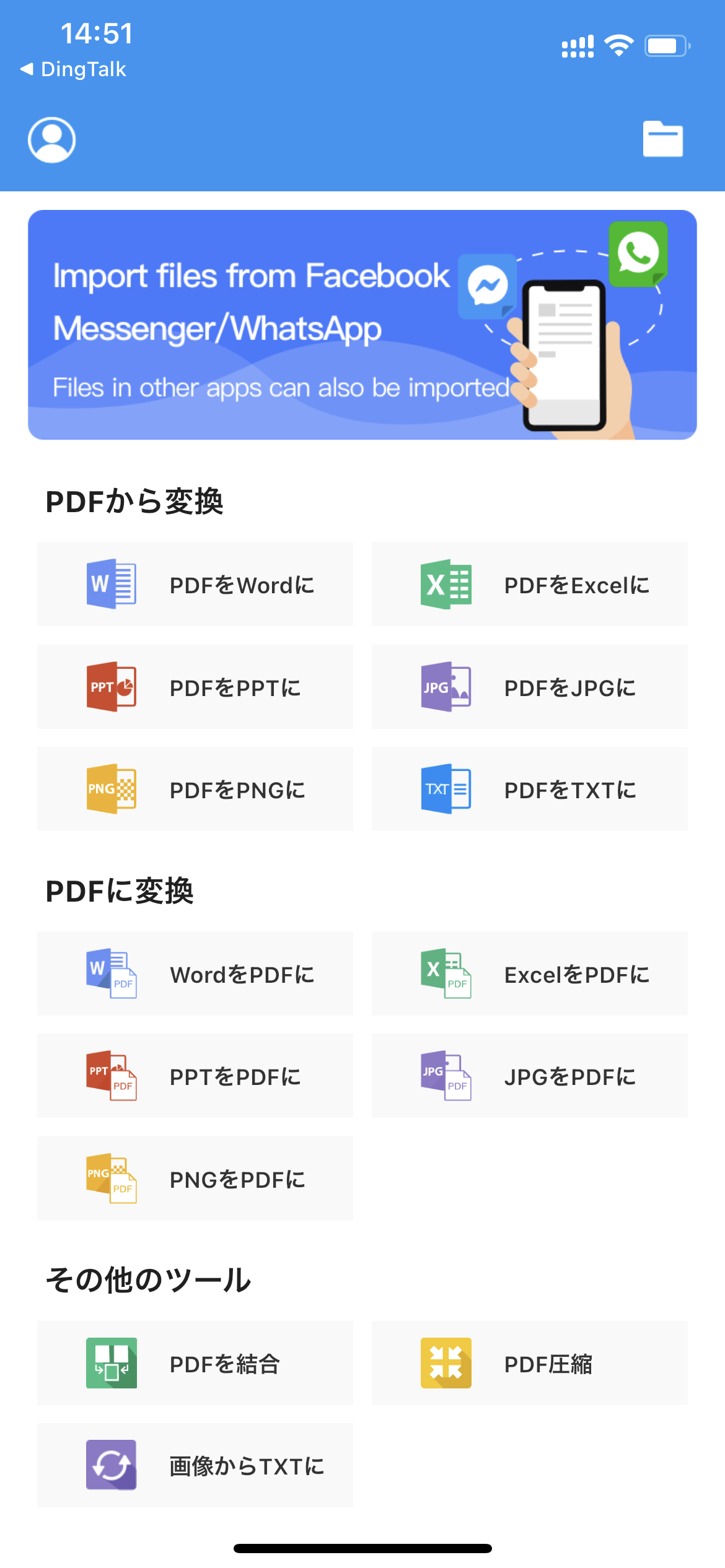Open the image to TXT (画像からTXTに) tool
Screen dimensions: 725x1568
tap(112, 1466)
